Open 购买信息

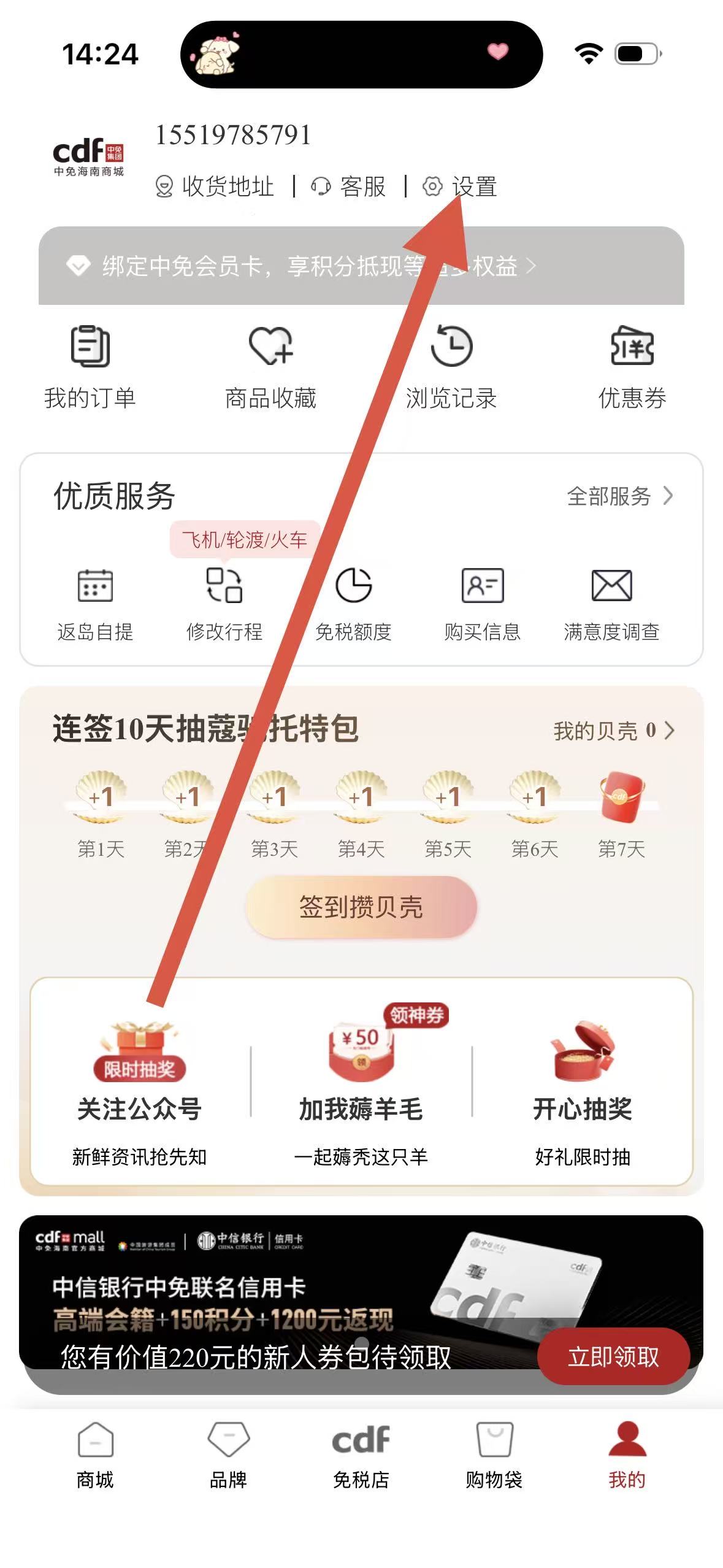(483, 604)
